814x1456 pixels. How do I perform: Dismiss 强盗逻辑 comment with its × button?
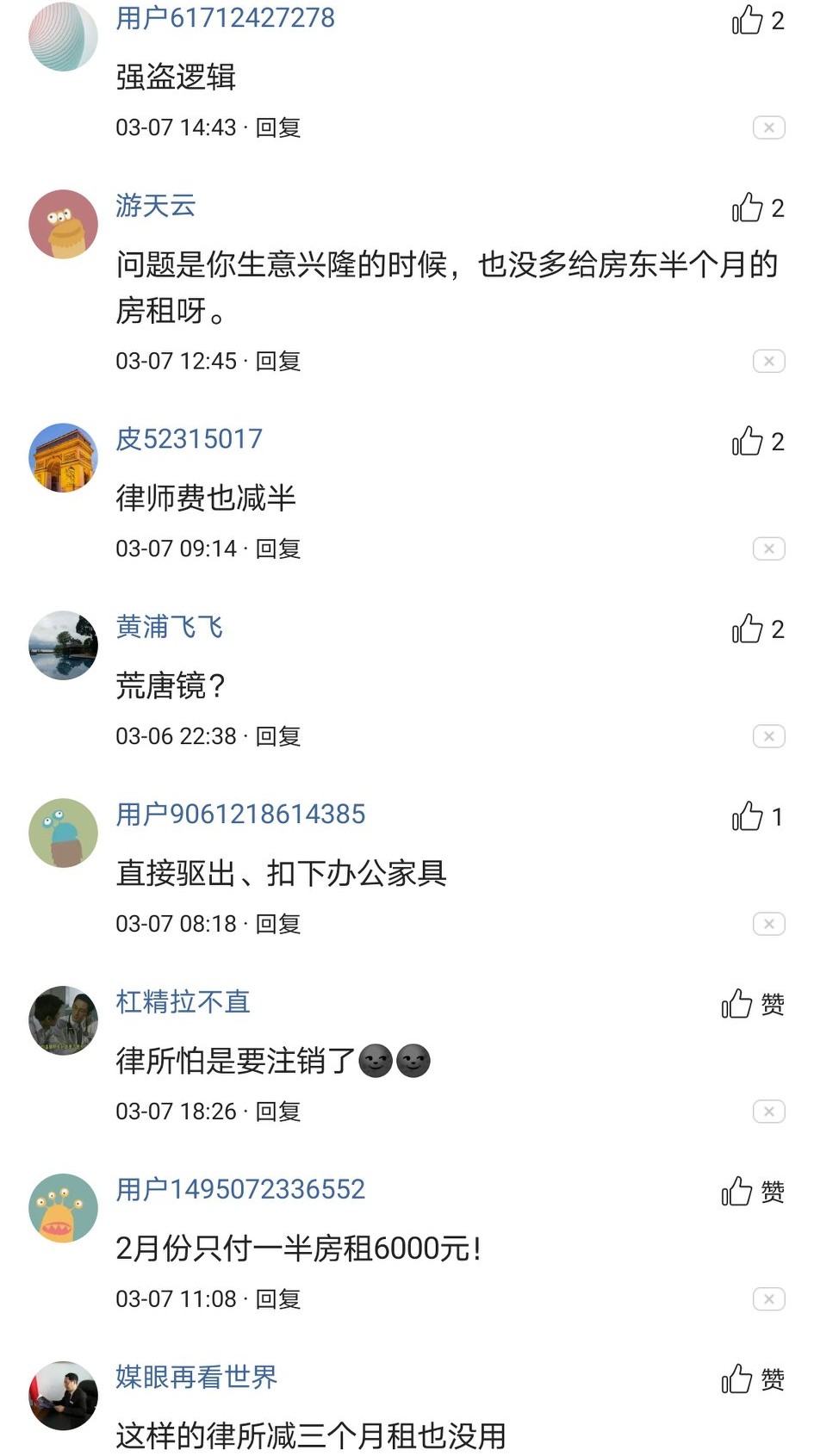click(768, 126)
